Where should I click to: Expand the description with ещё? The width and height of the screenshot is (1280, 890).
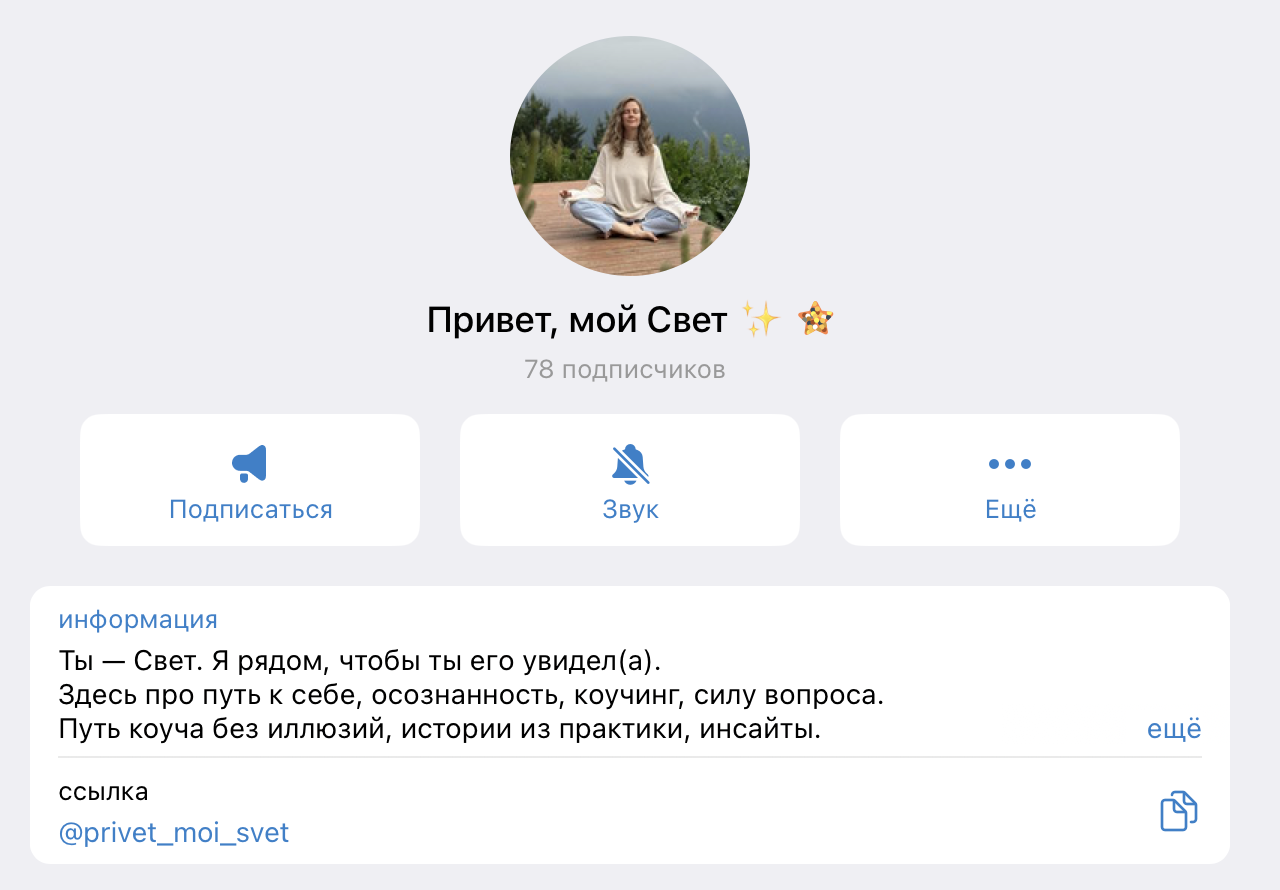tap(1174, 730)
